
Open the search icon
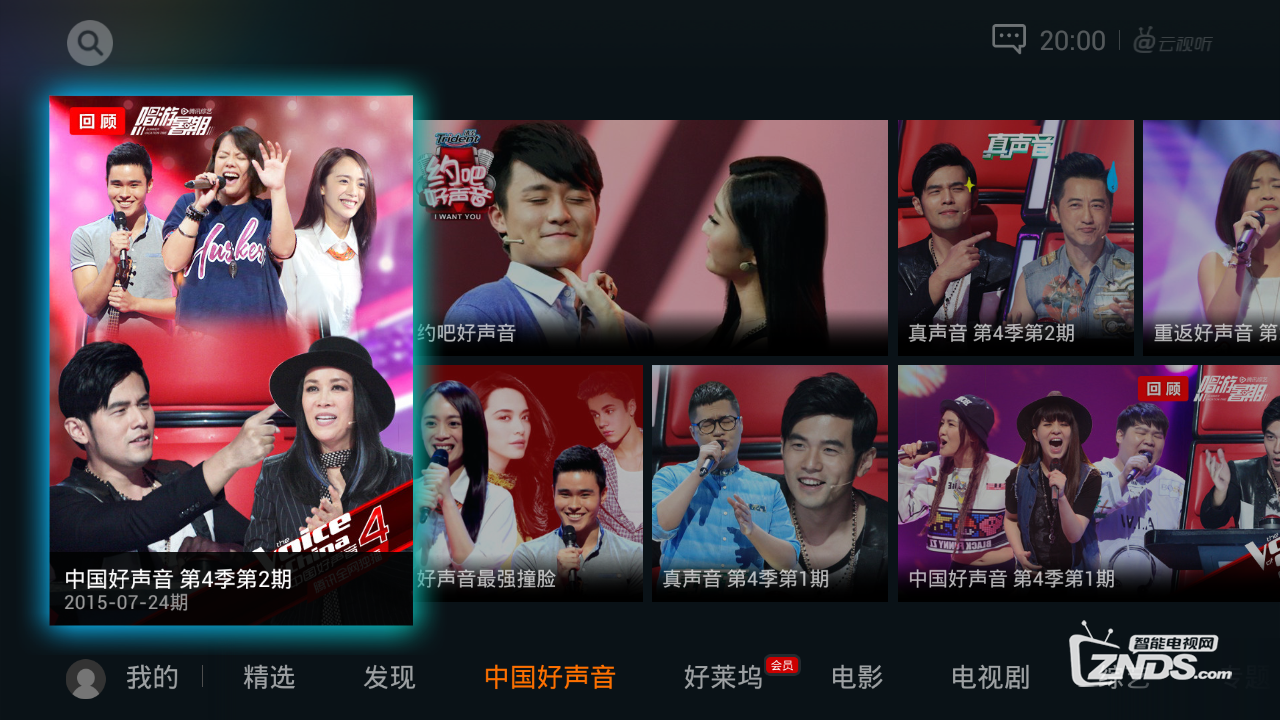click(90, 43)
